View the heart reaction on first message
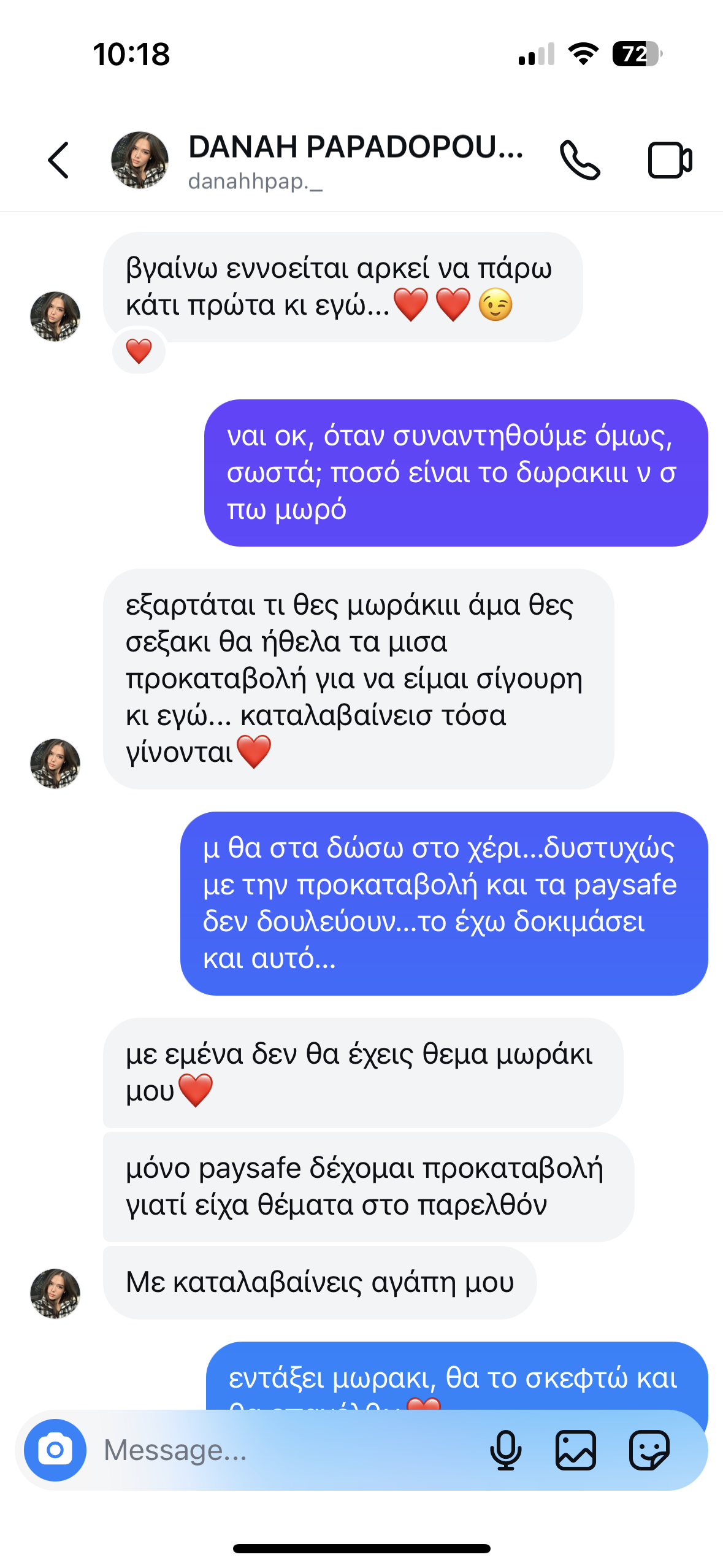Viewport: 723px width, 1568px height. [139, 352]
